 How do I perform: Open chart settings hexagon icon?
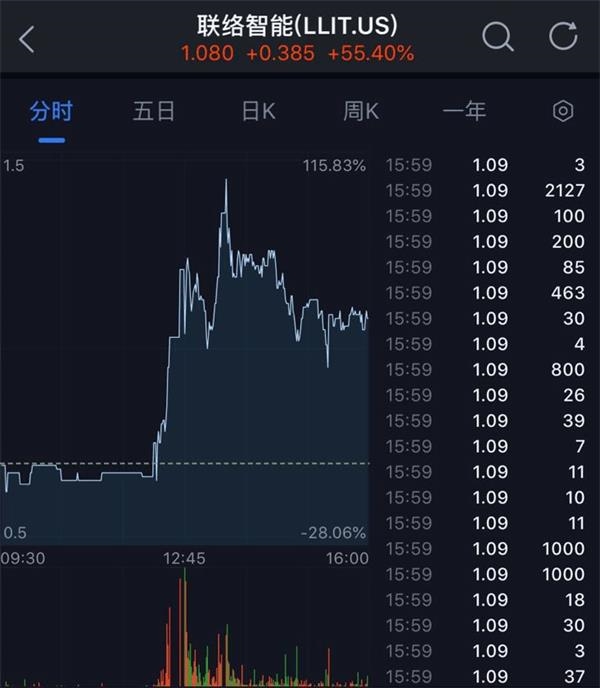(563, 111)
